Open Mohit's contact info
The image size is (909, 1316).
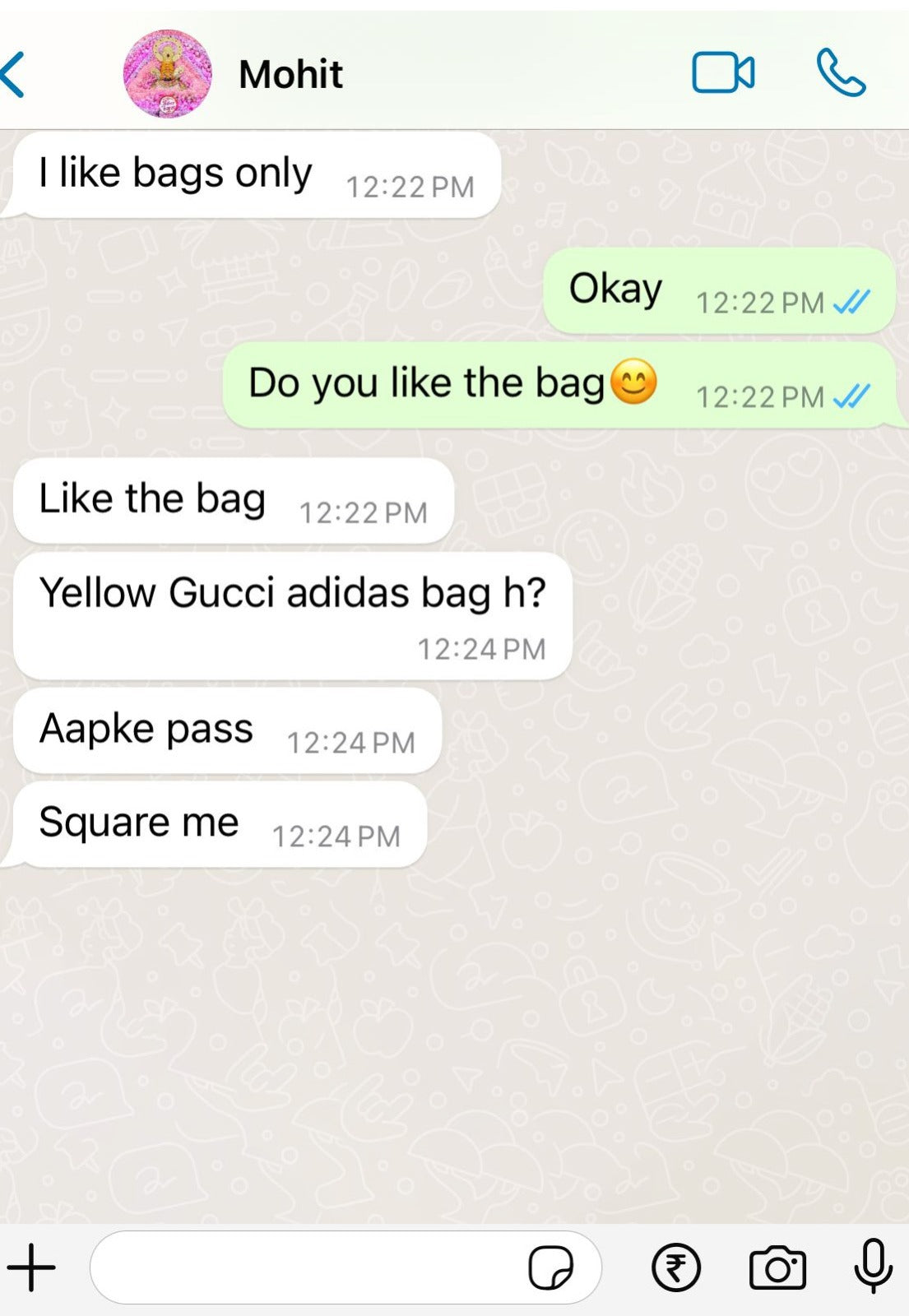coord(291,74)
